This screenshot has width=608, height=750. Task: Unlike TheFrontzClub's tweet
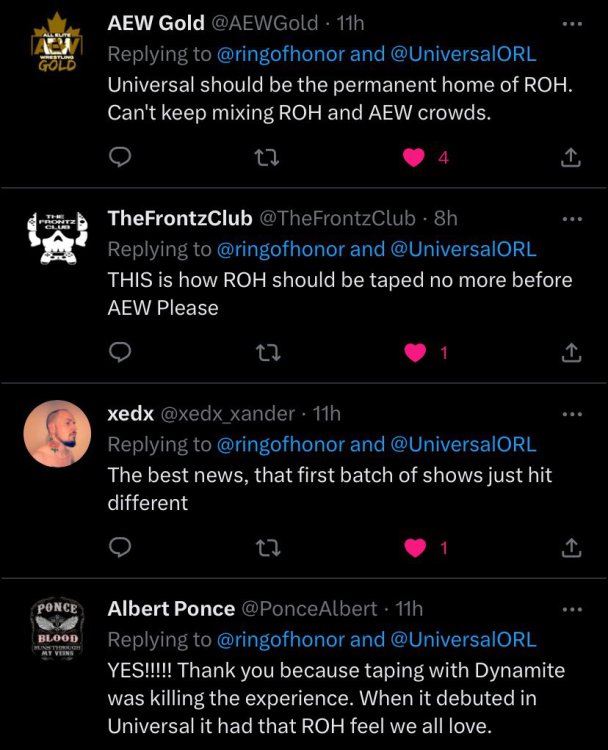[x=414, y=352]
